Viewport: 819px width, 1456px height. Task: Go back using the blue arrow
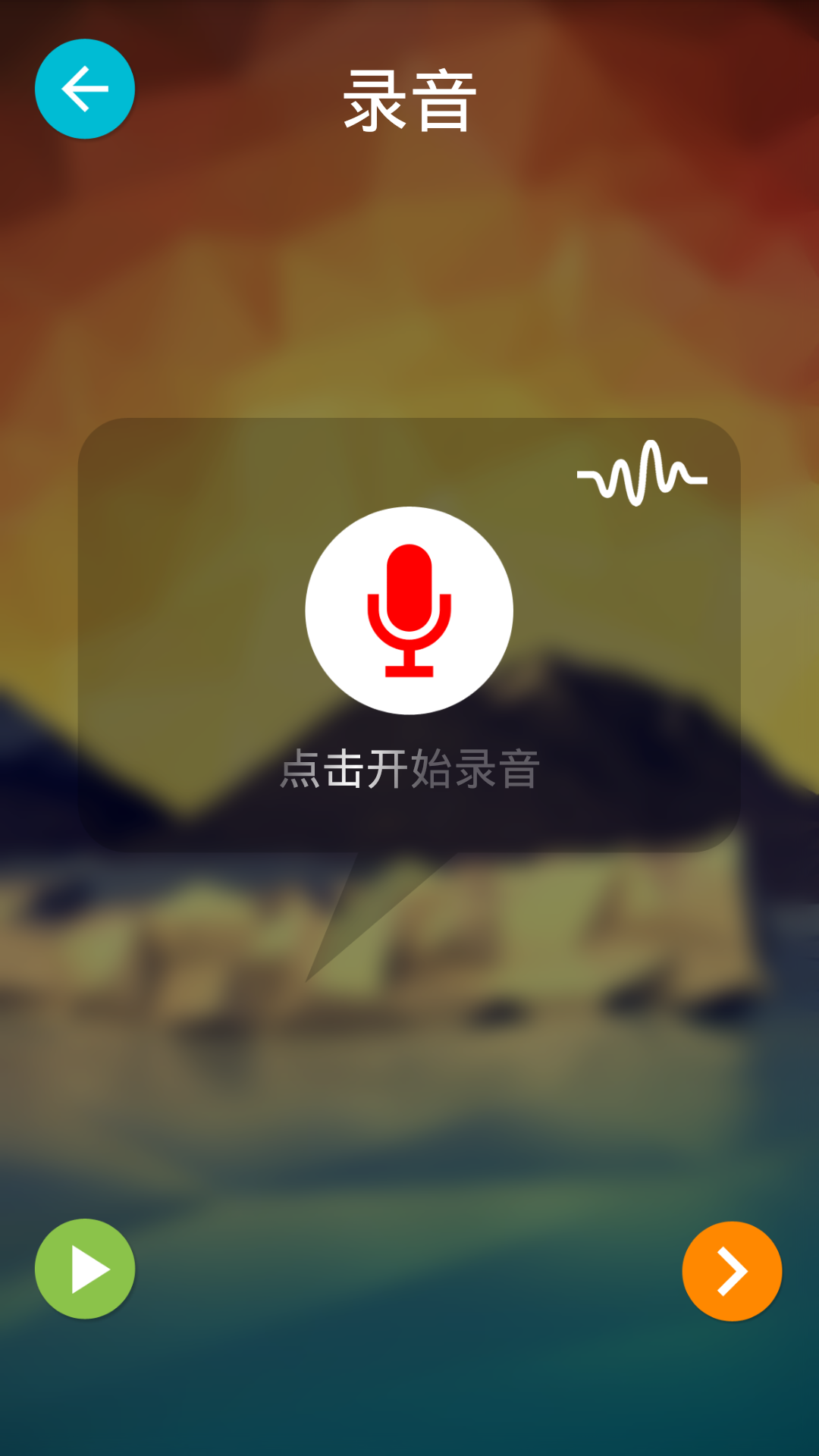pos(85,89)
